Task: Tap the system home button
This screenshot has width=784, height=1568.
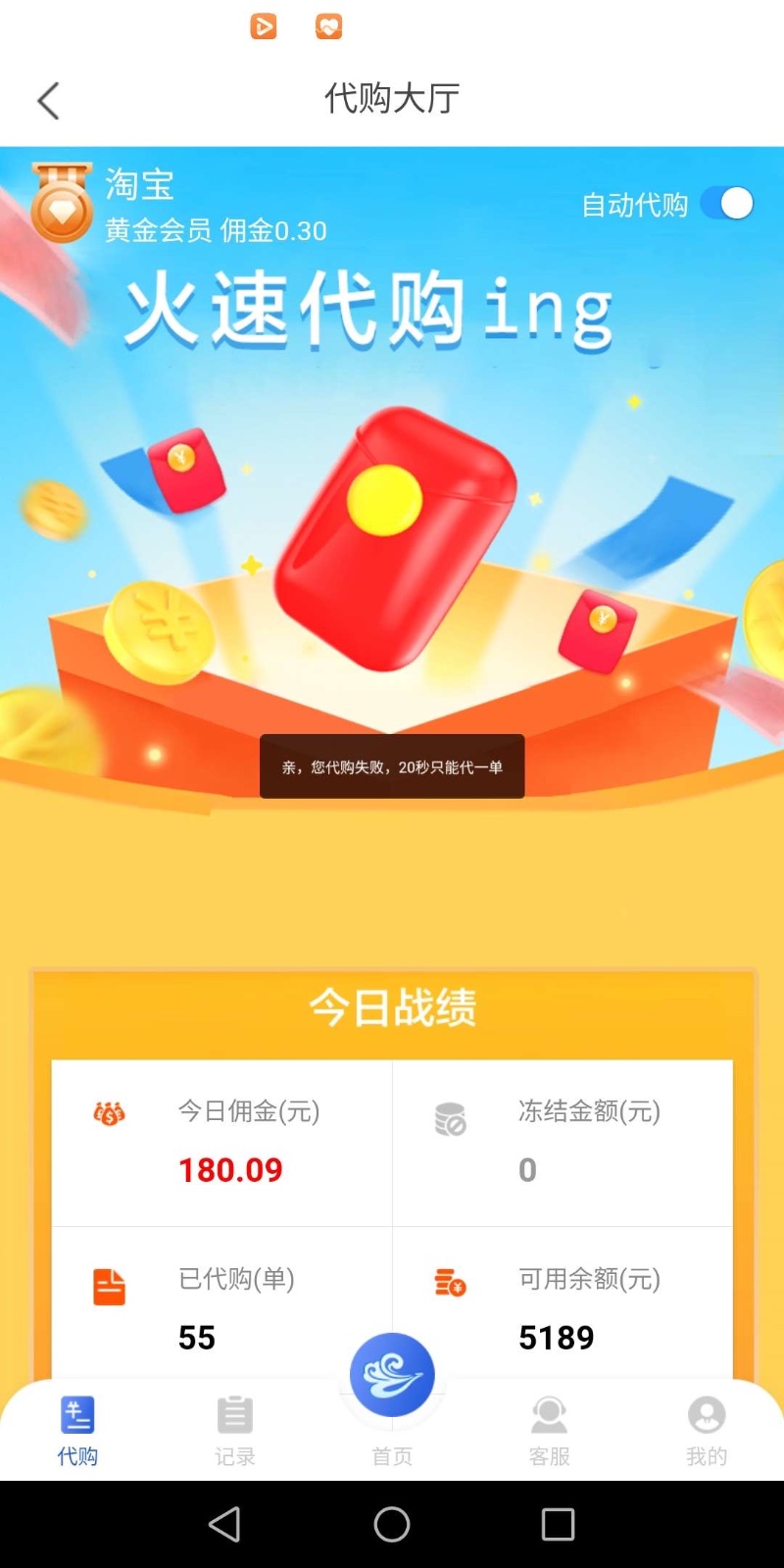Action: 392,1524
